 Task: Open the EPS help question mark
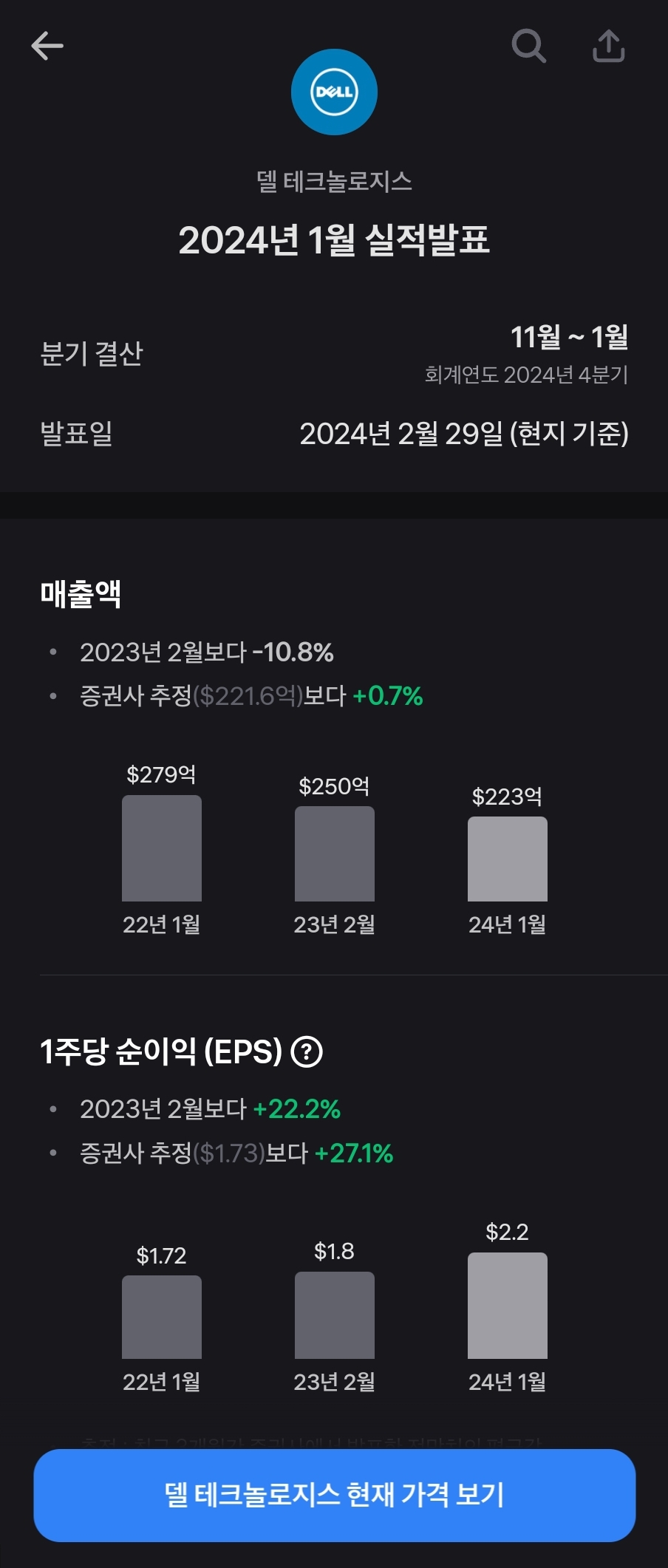click(307, 1051)
